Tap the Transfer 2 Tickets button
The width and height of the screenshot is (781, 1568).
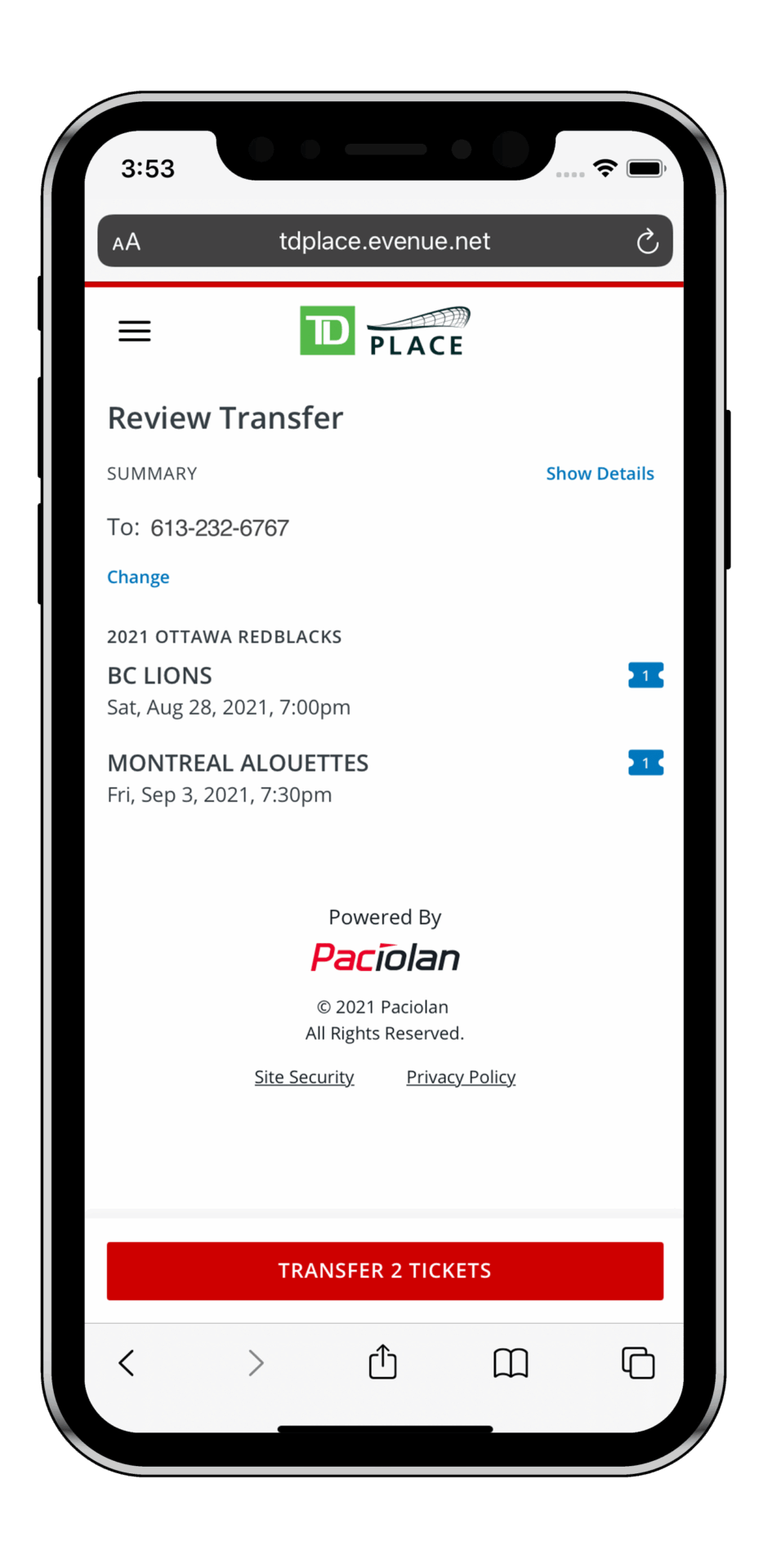pos(385,1271)
